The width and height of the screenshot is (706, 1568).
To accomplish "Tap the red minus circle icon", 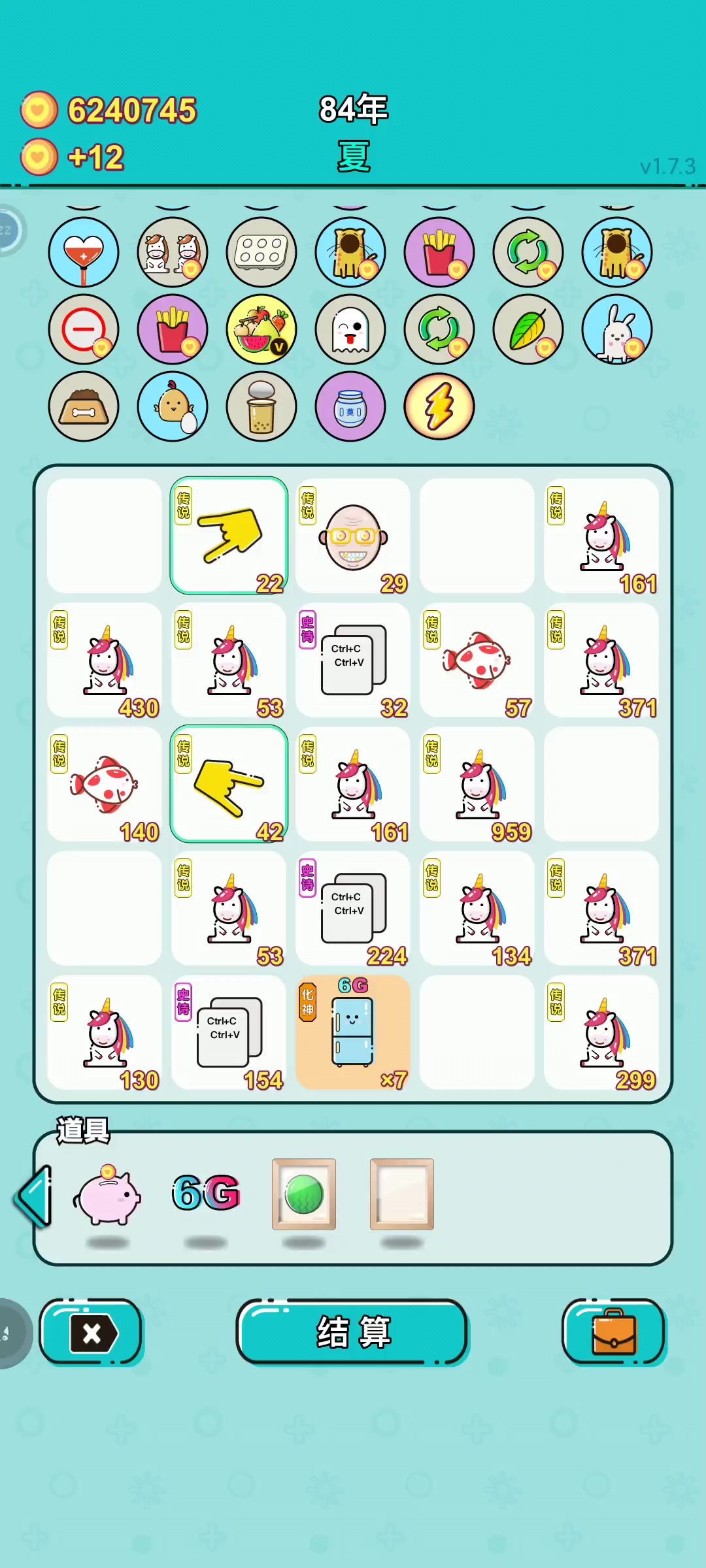I will click(x=84, y=329).
